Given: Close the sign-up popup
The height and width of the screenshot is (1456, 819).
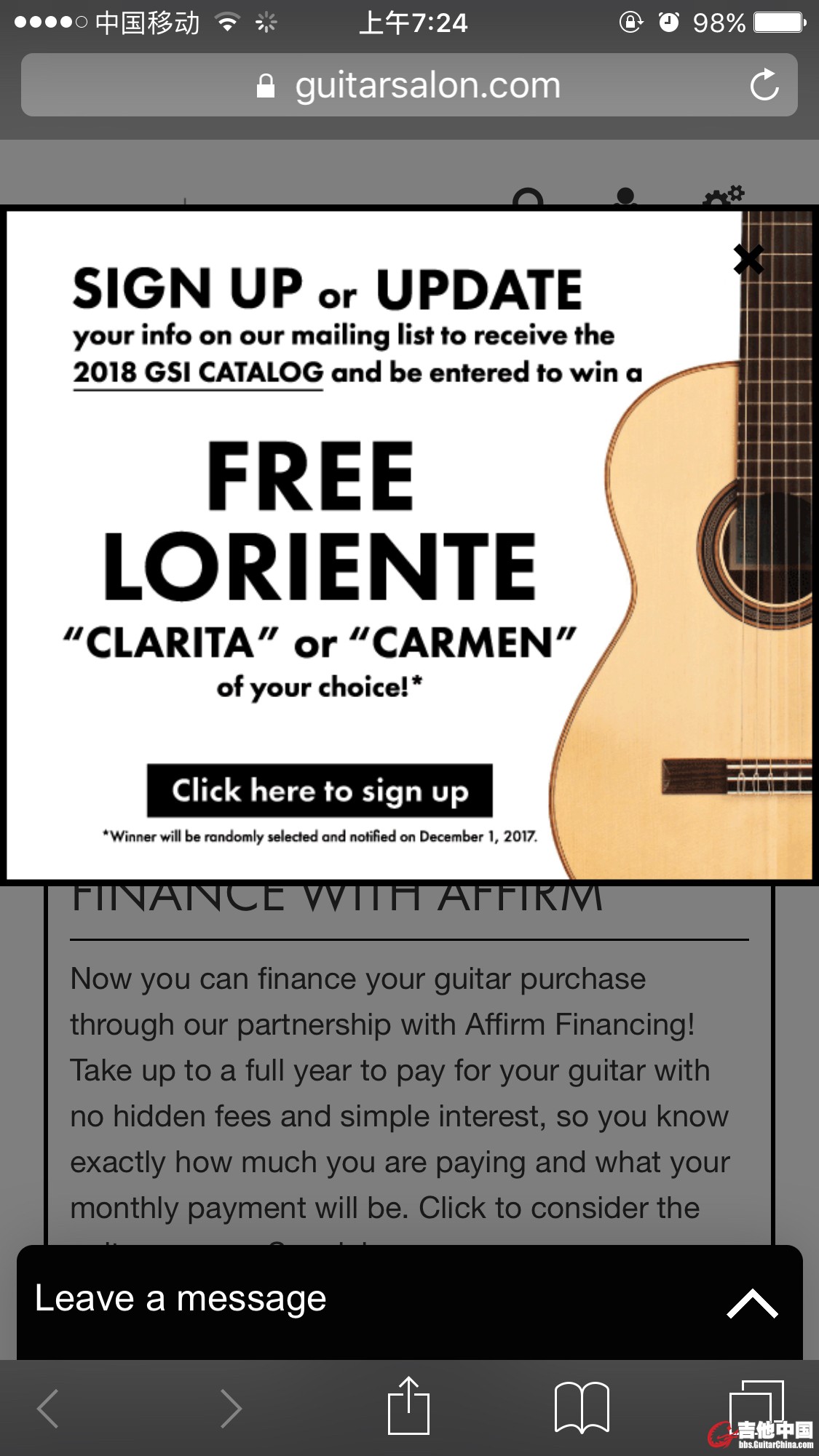Looking at the screenshot, I should (x=748, y=259).
